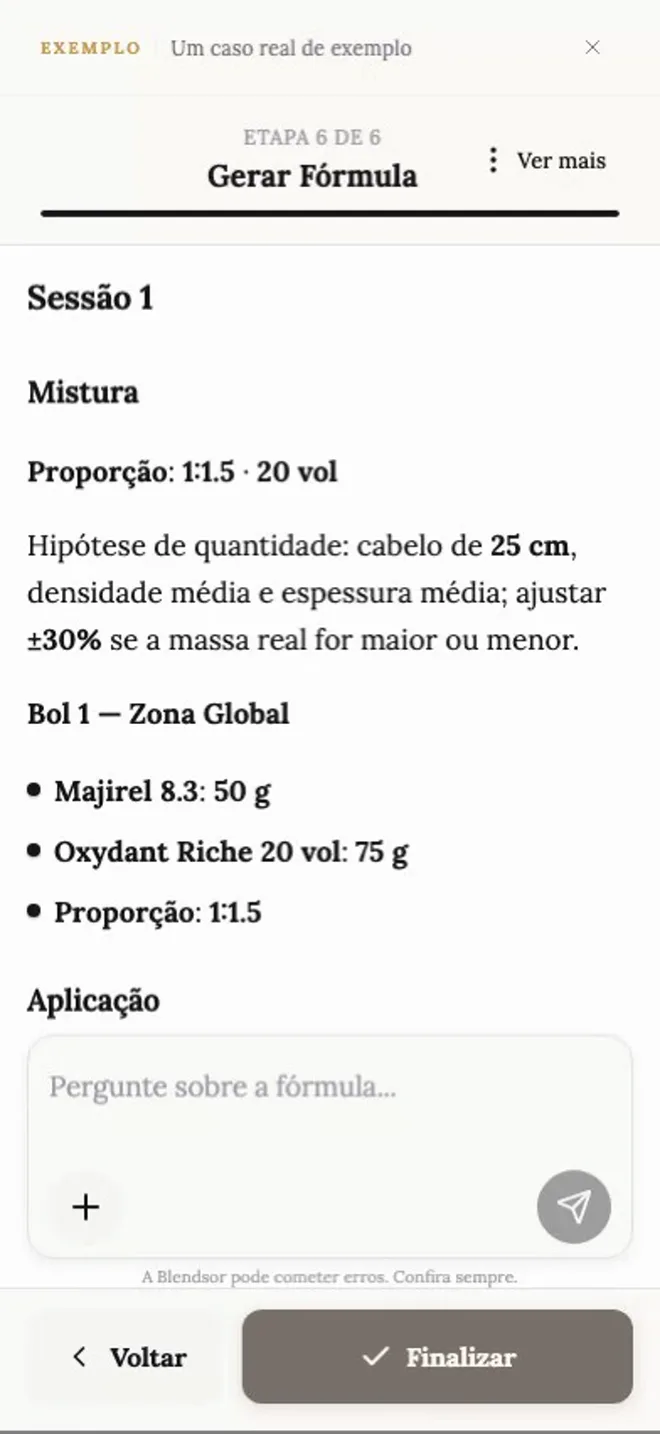Send the question with paper plane

pos(574,1207)
